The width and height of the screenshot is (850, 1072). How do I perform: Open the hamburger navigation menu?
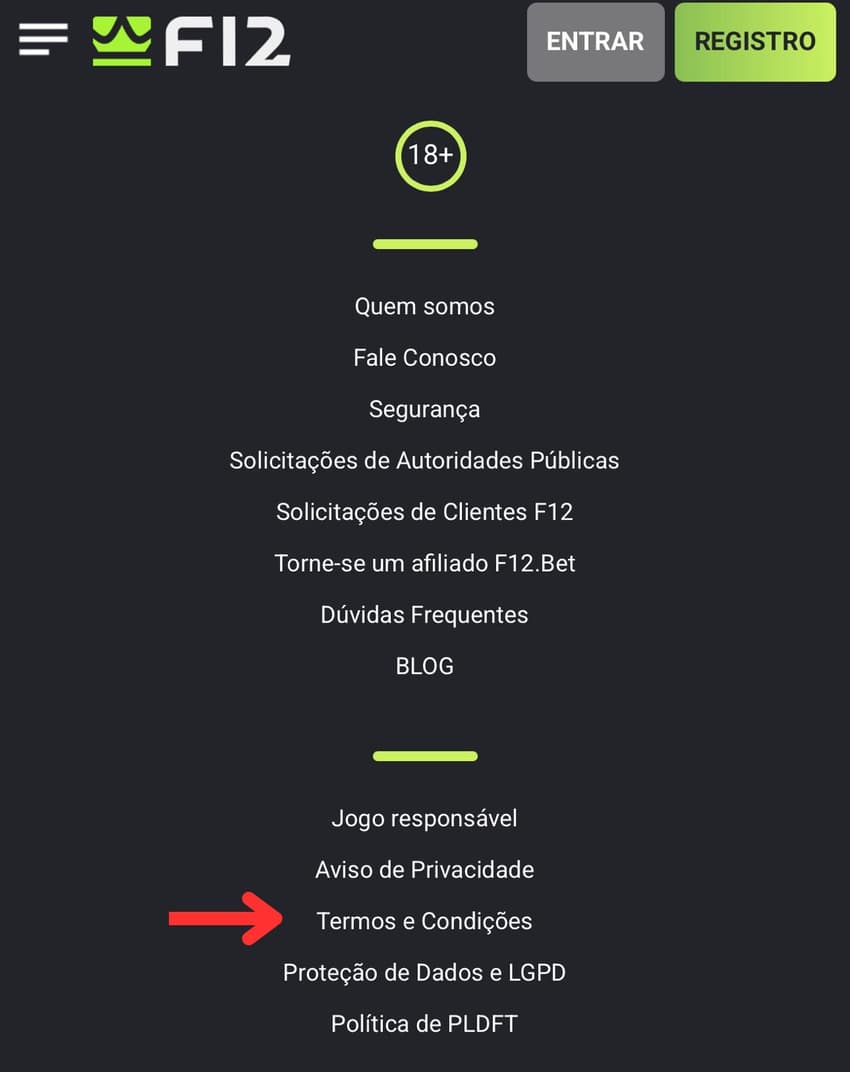coord(42,40)
